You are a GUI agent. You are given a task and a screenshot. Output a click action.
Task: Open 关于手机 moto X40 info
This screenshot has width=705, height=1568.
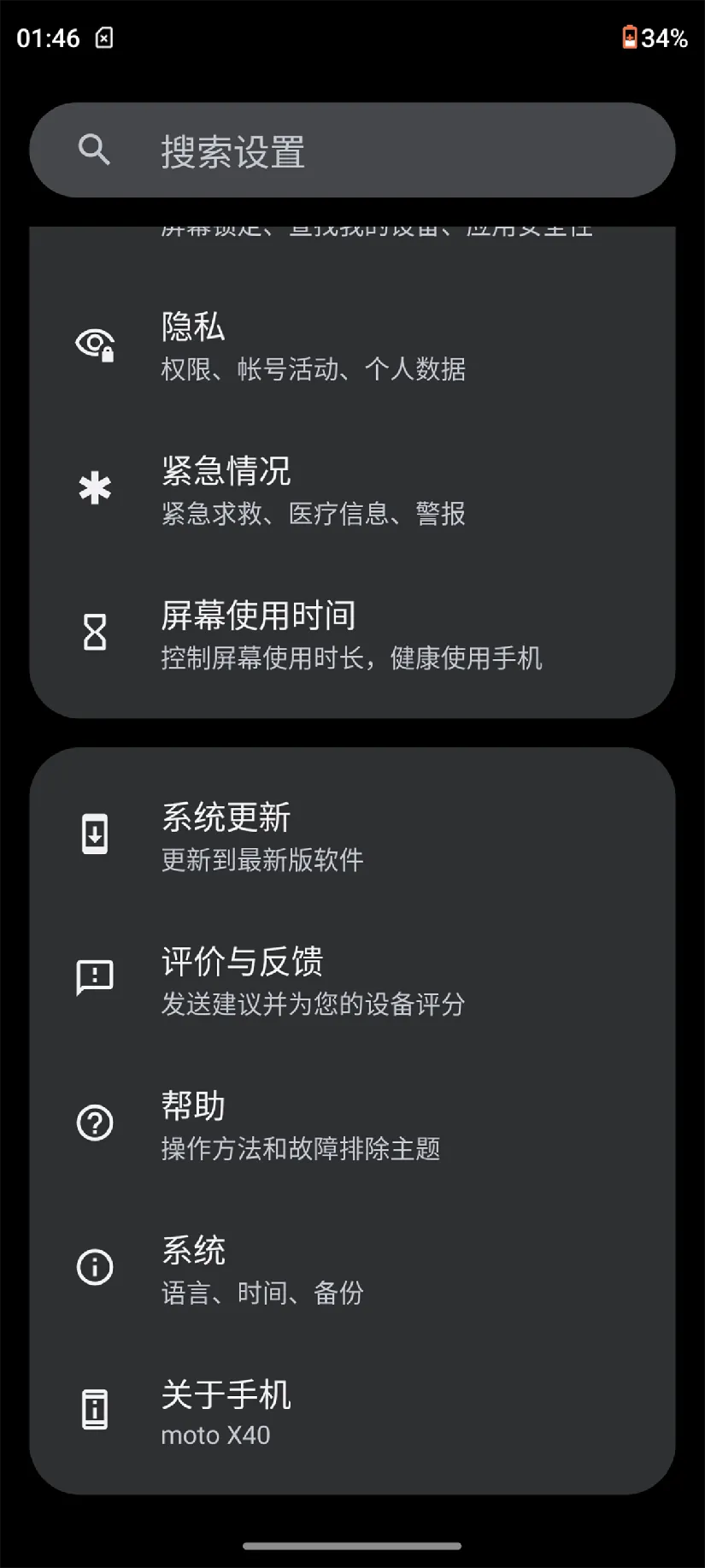tap(352, 1412)
